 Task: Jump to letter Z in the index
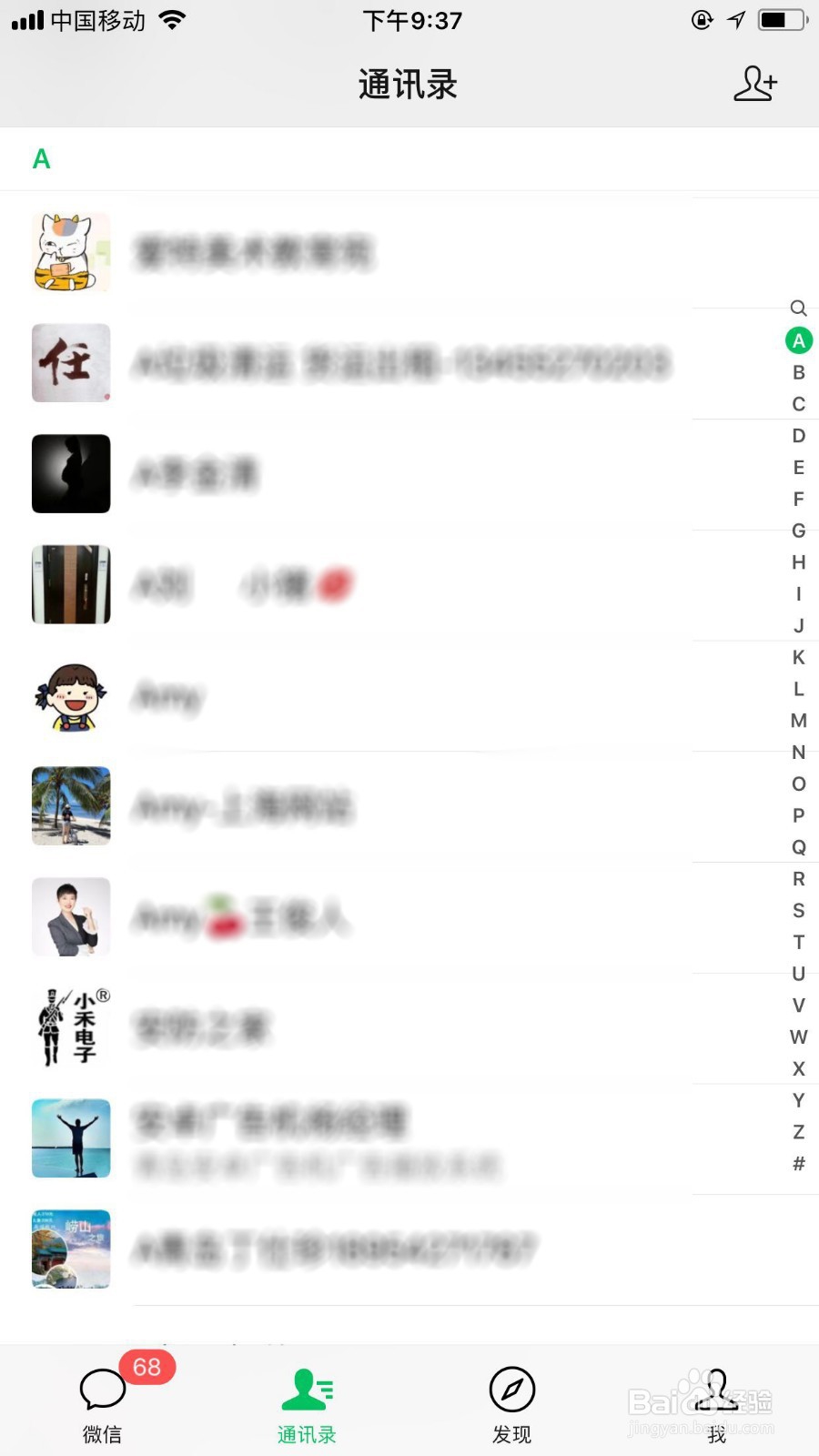(798, 1132)
